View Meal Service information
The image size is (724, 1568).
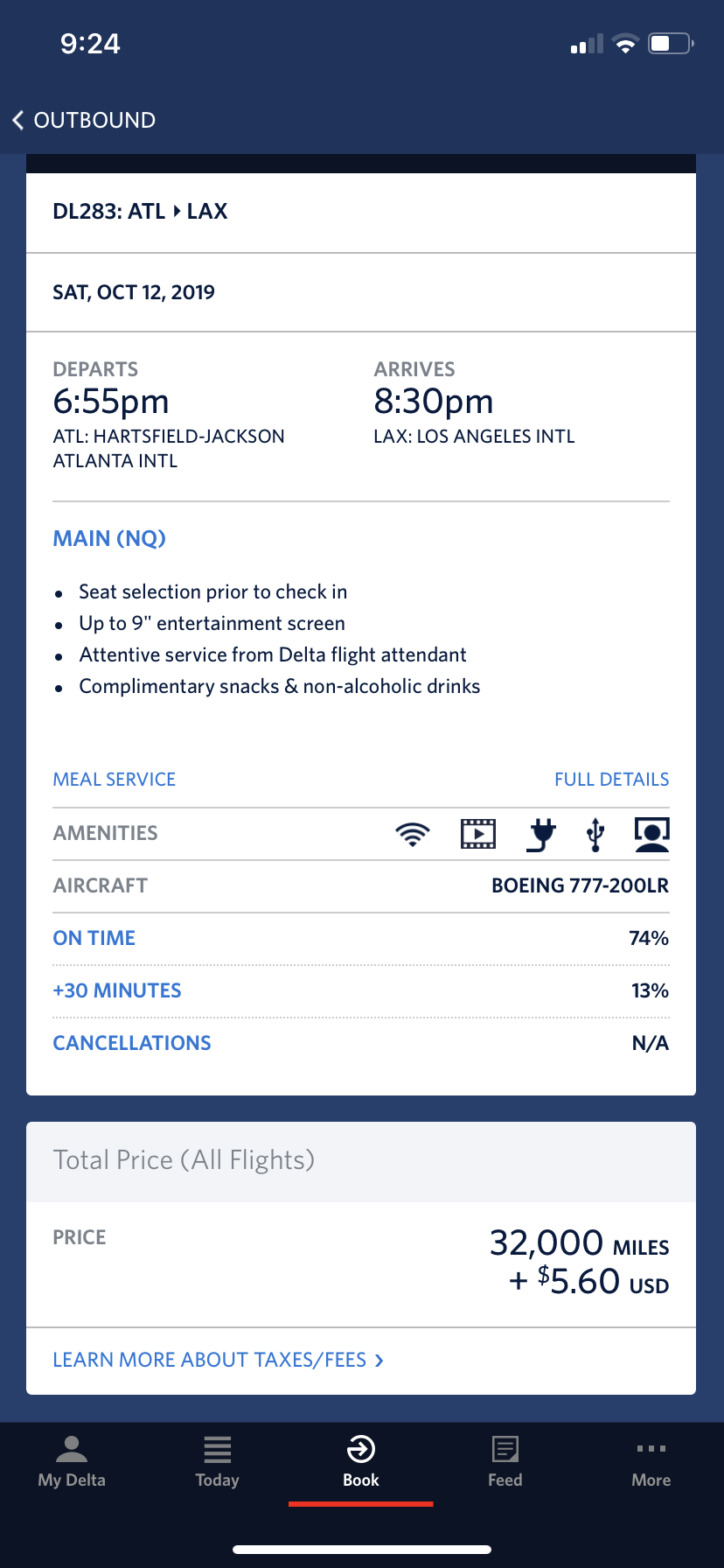(x=115, y=780)
